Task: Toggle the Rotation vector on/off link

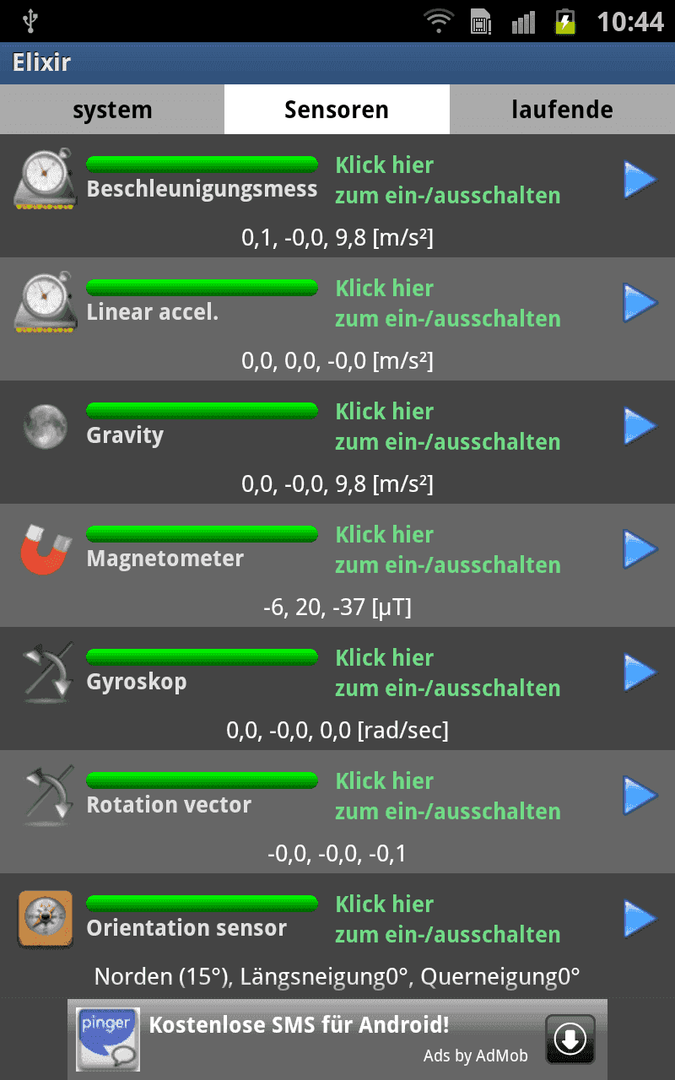Action: pos(448,796)
